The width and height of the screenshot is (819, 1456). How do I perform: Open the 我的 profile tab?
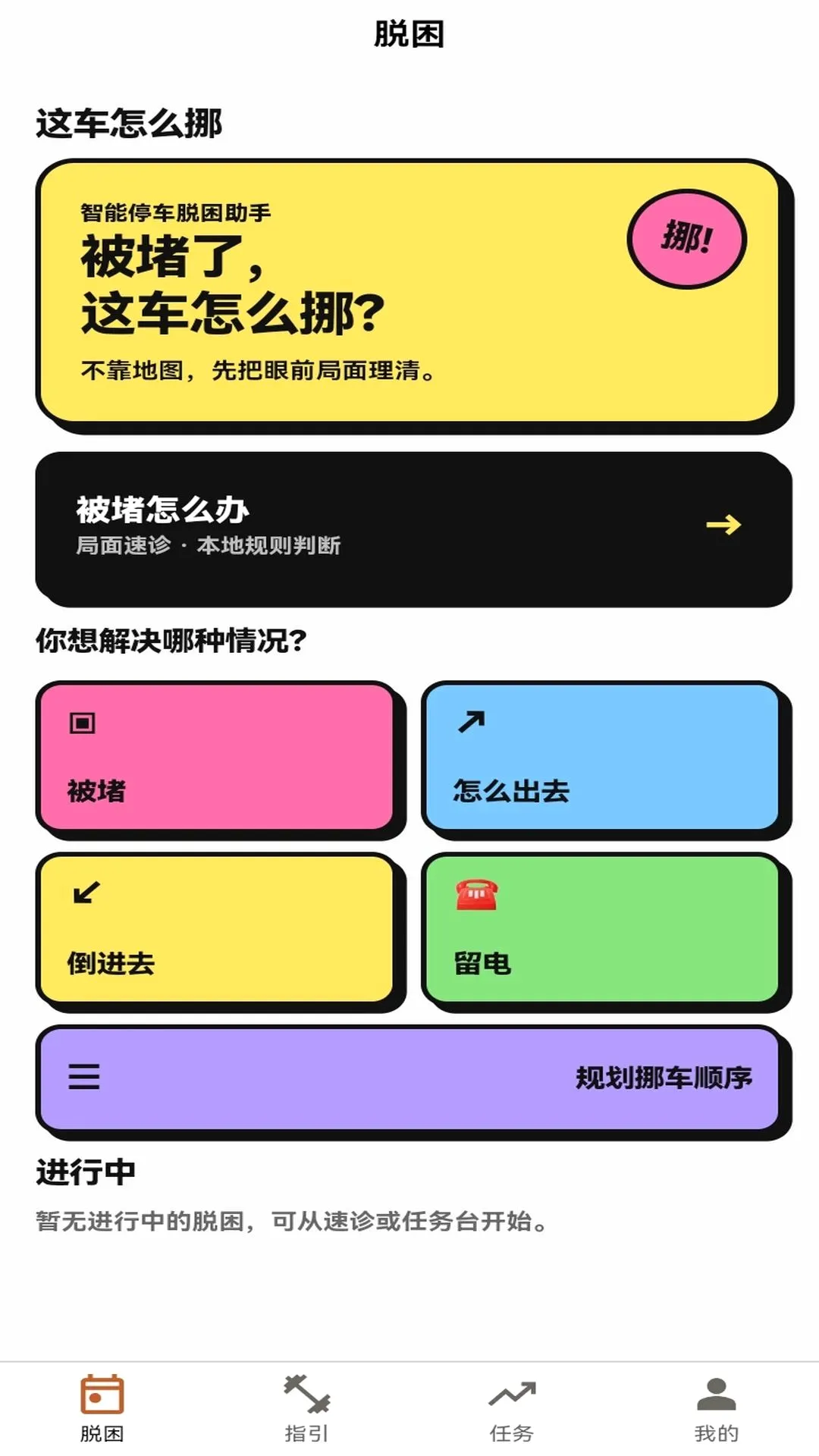point(717,1408)
